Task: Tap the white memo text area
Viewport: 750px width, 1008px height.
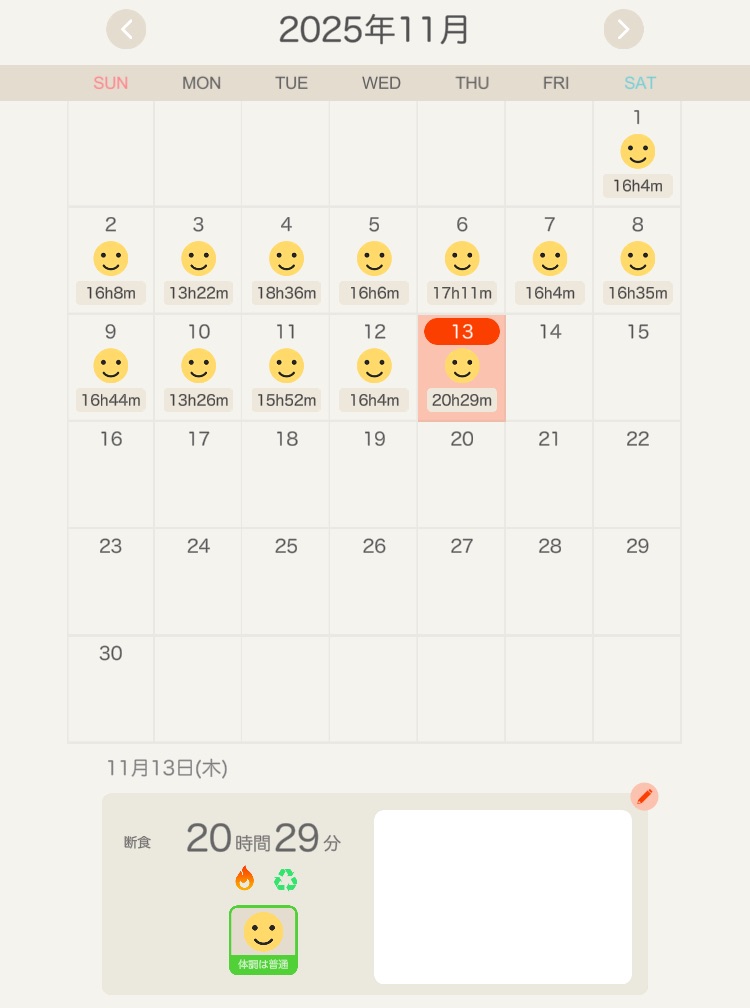Action: [x=502, y=896]
